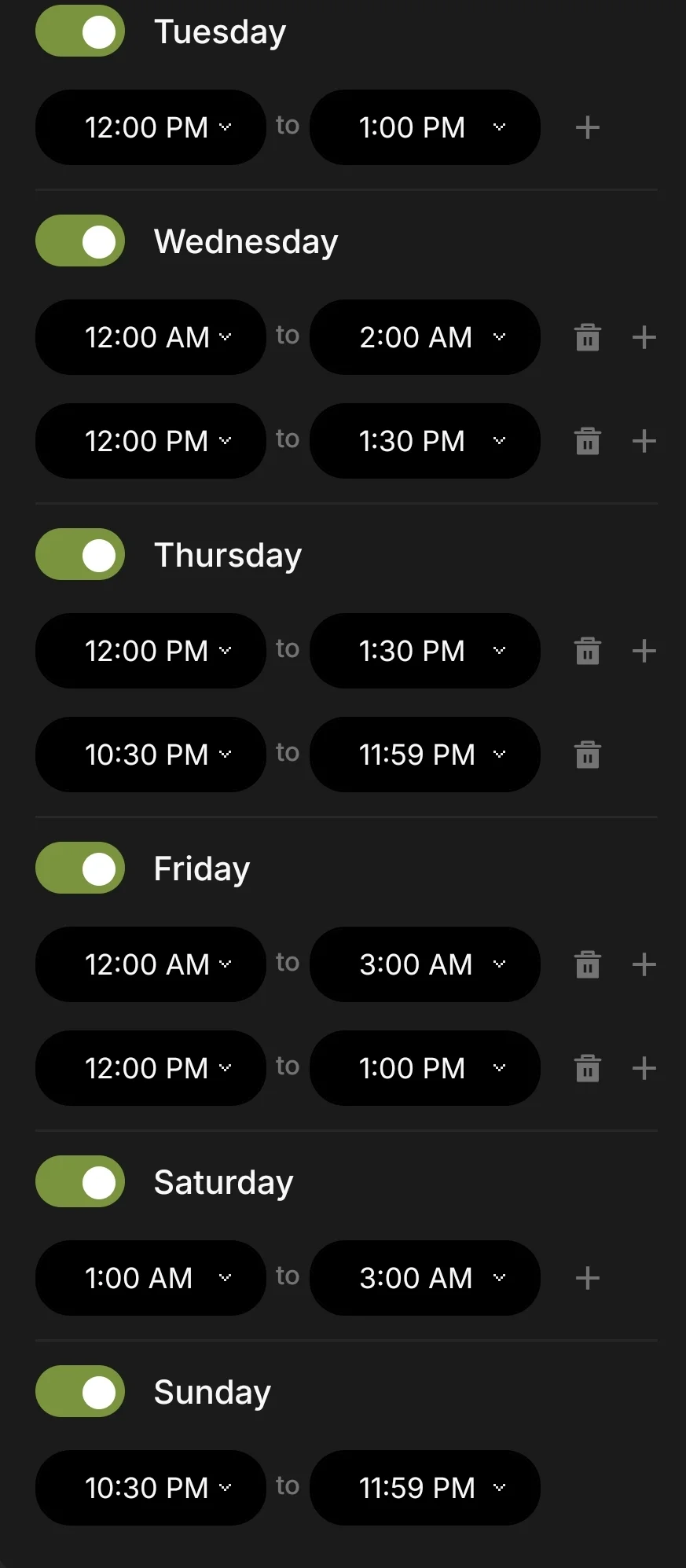Delete Thursday's 10:30 PM to 11:59 PM slot
Image resolution: width=686 pixels, height=1568 pixels.
tap(587, 755)
